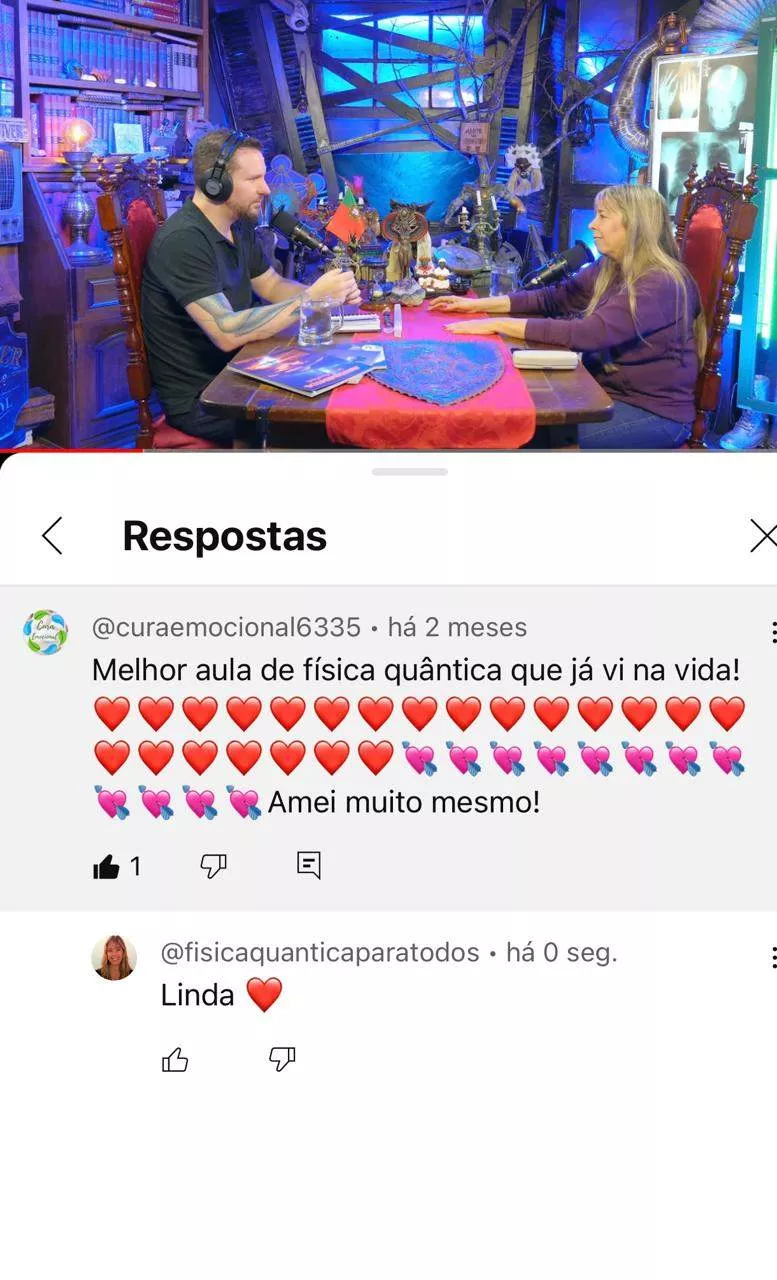The height and width of the screenshot is (1280, 777).
Task: Go back from the Respostas panel
Action: click(x=52, y=536)
